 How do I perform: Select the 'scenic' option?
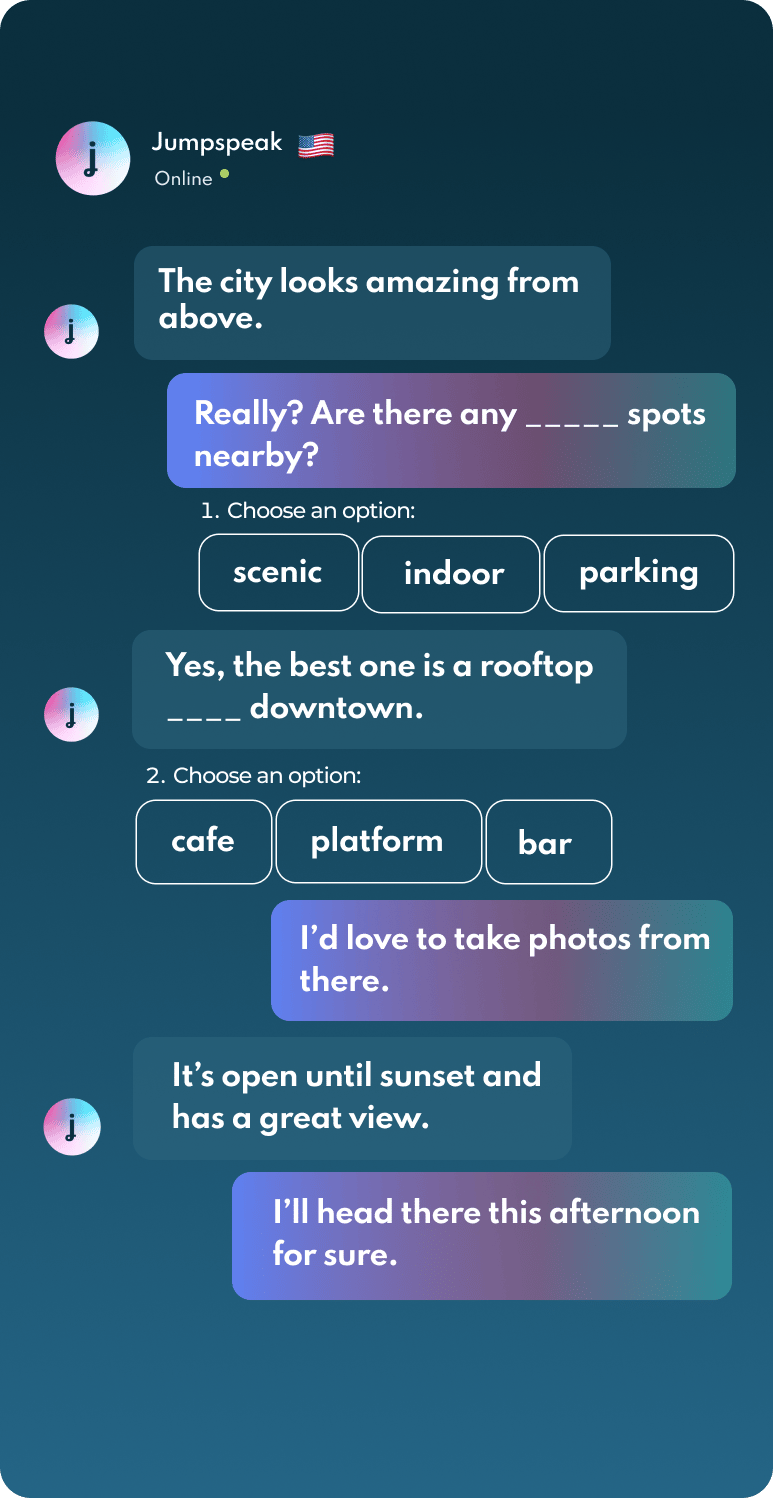click(x=278, y=572)
